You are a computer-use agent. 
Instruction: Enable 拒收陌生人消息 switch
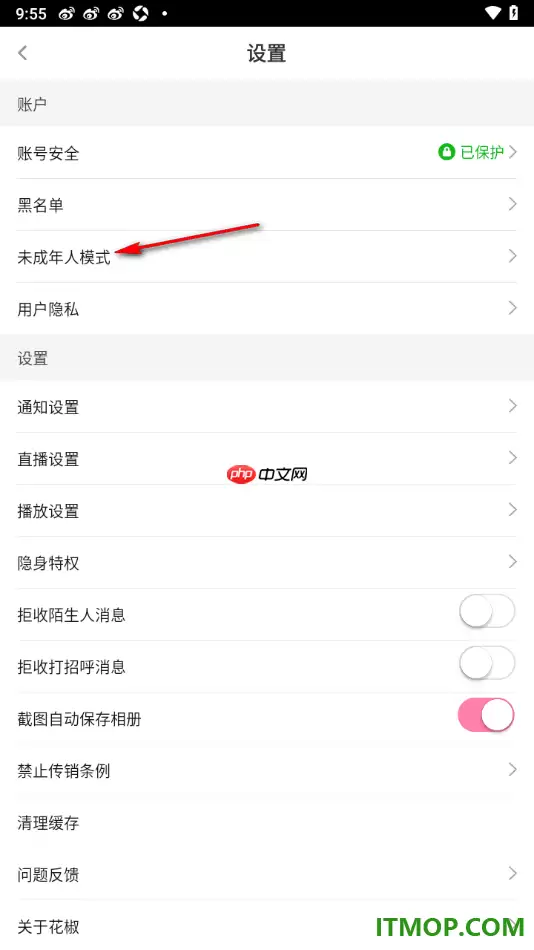(x=487, y=612)
